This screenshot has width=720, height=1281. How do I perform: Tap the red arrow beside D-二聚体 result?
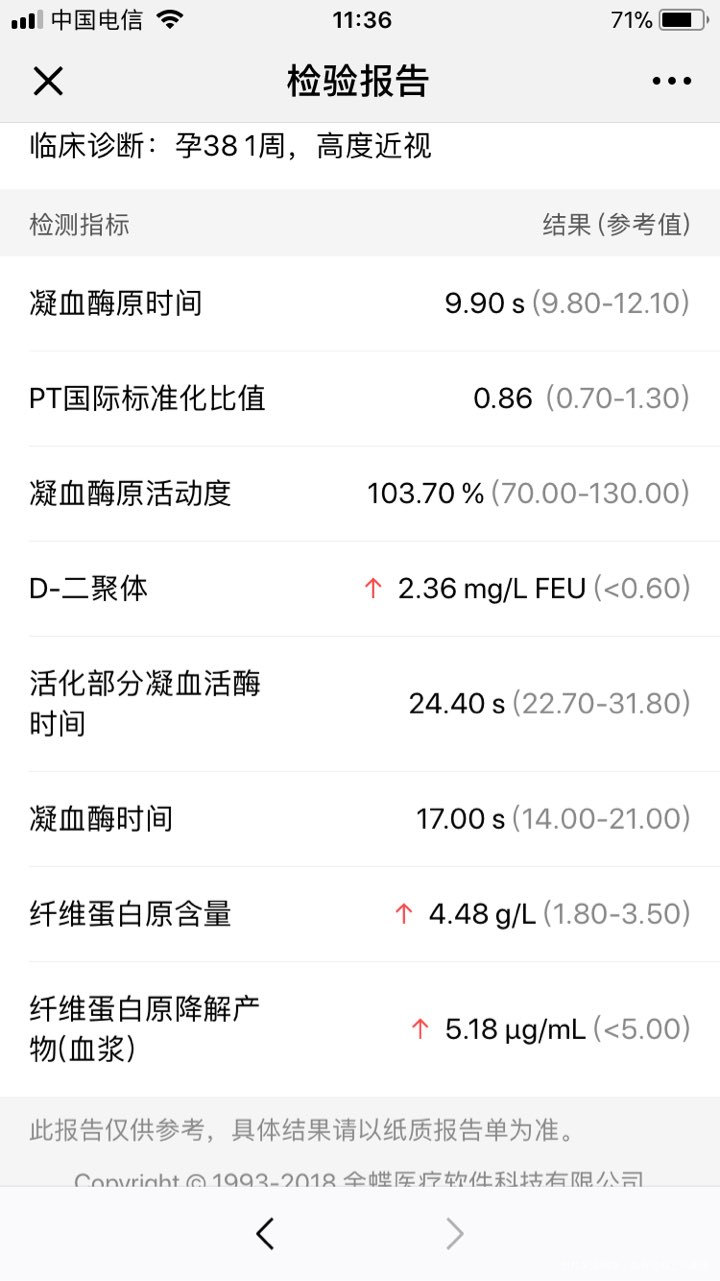point(372,589)
